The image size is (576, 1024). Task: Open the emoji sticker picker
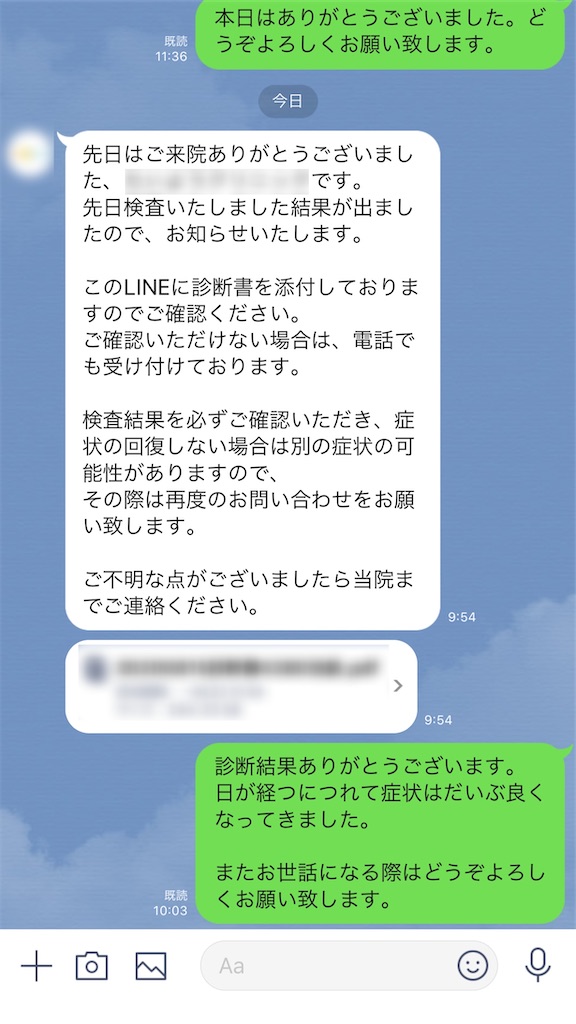coord(473,965)
